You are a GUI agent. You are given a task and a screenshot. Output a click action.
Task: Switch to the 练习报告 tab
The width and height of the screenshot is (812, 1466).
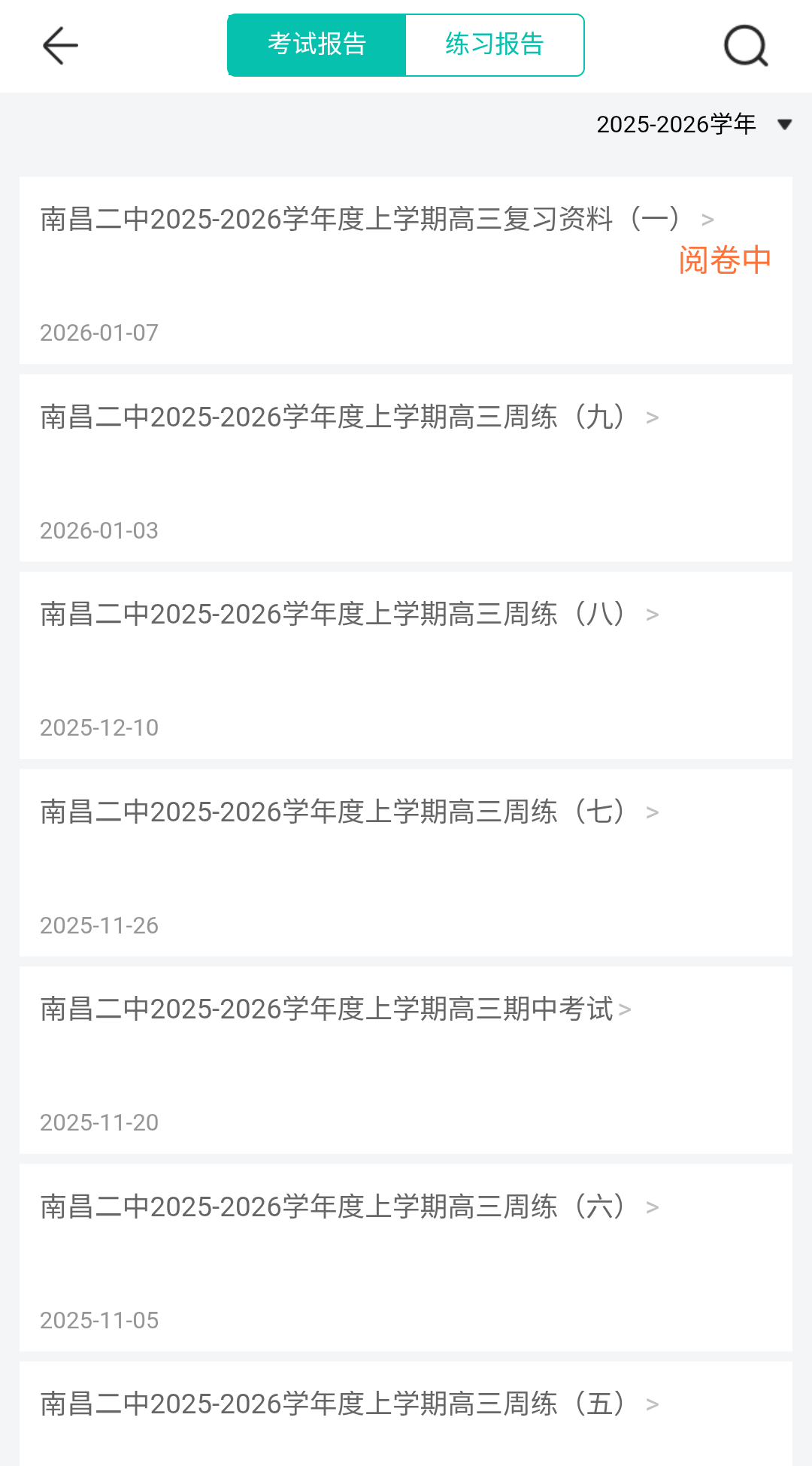(494, 45)
